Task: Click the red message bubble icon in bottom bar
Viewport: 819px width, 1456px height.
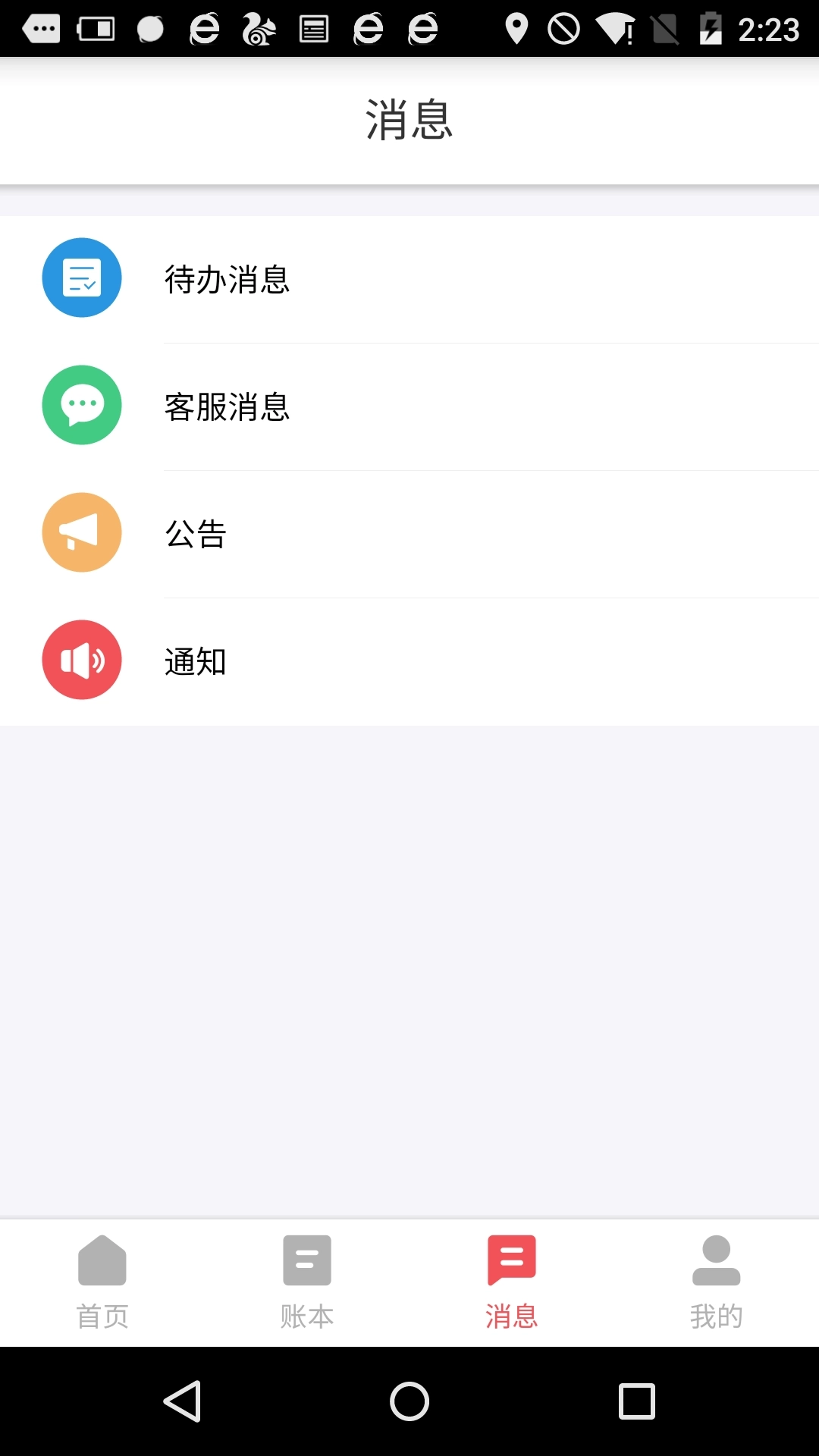Action: coord(512,1260)
